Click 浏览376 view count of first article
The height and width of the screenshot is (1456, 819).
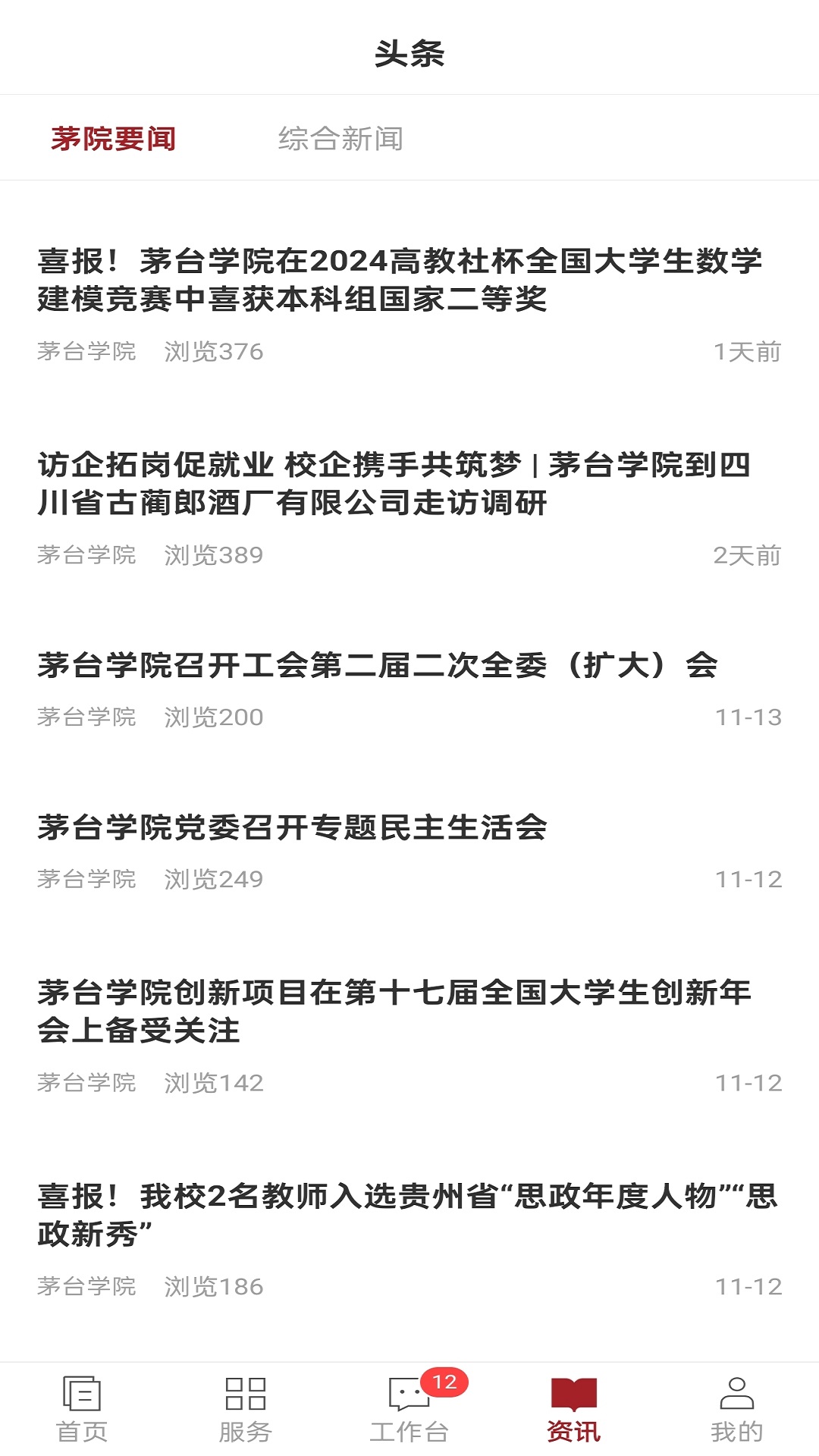coord(213,351)
